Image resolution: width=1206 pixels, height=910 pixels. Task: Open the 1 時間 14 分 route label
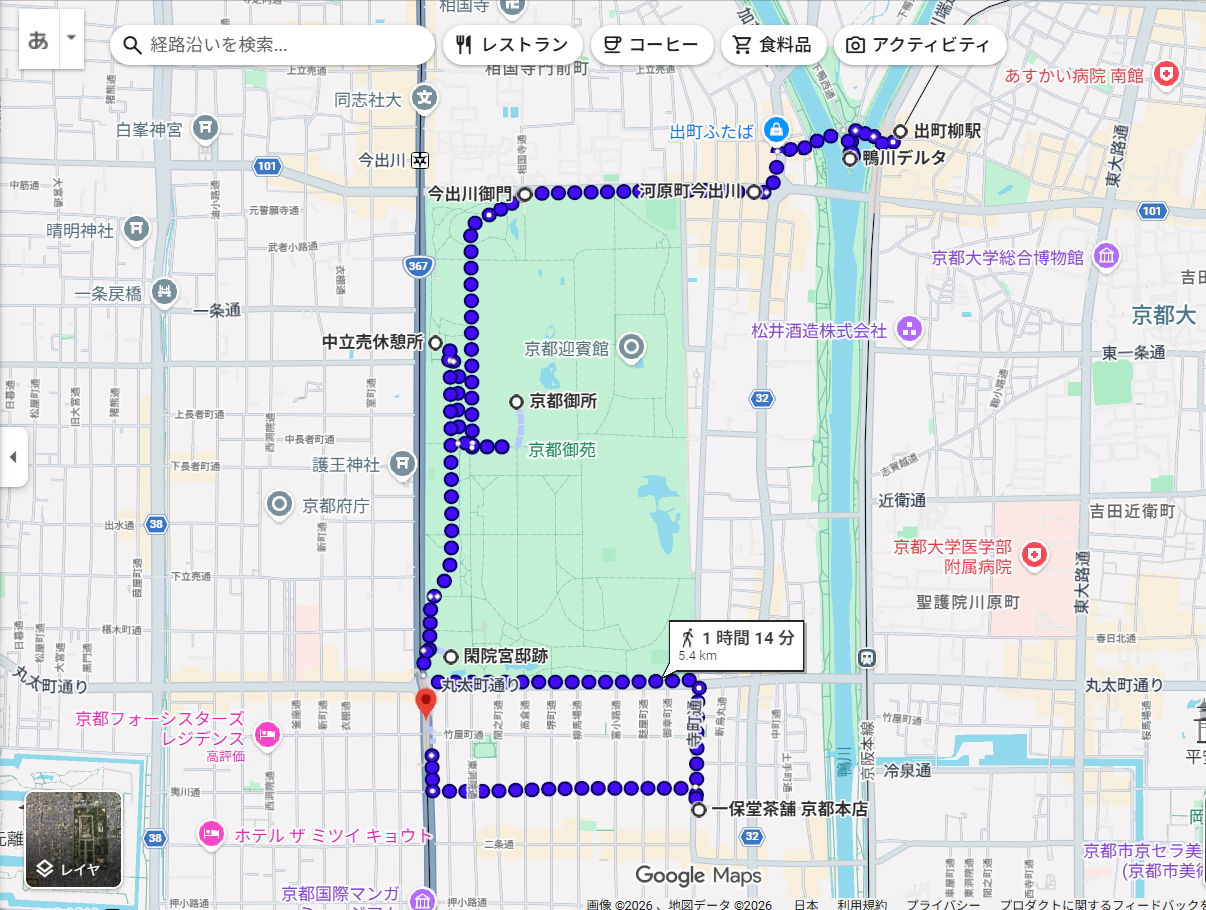(x=736, y=645)
